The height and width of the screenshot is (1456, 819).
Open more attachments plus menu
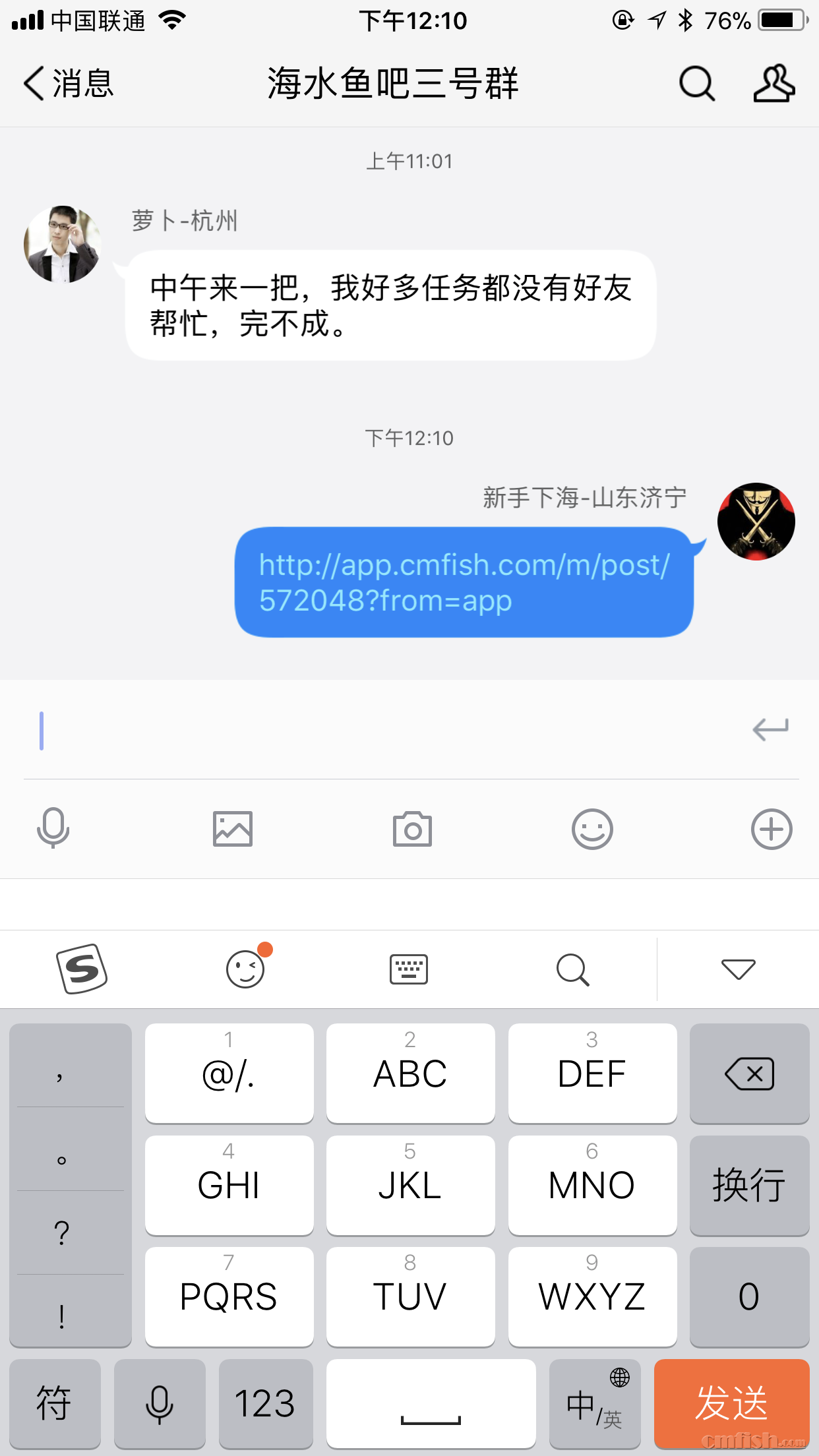[771, 829]
